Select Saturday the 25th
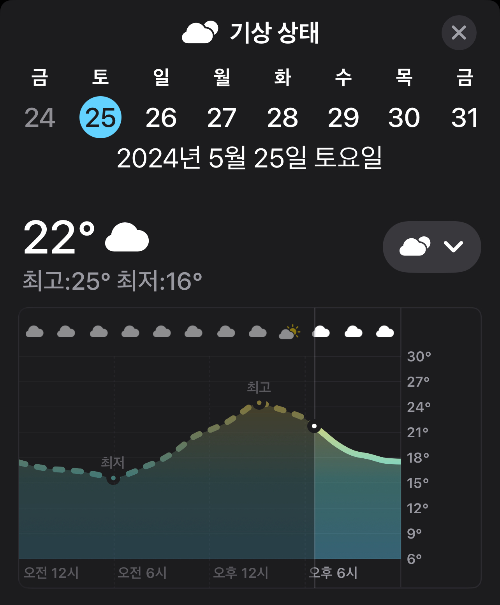The image size is (500, 605). tap(100, 117)
